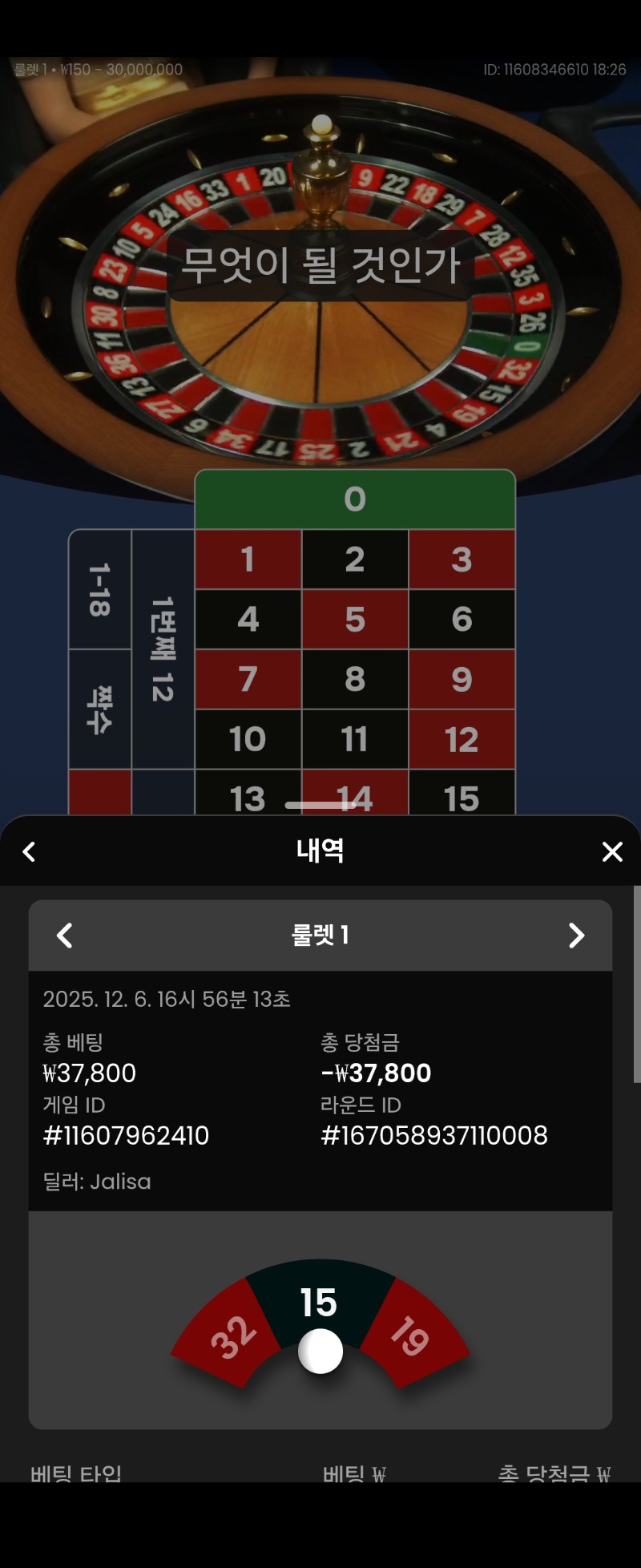641x1568 pixels.
Task: Close the 내역 history panel
Action: (612, 851)
